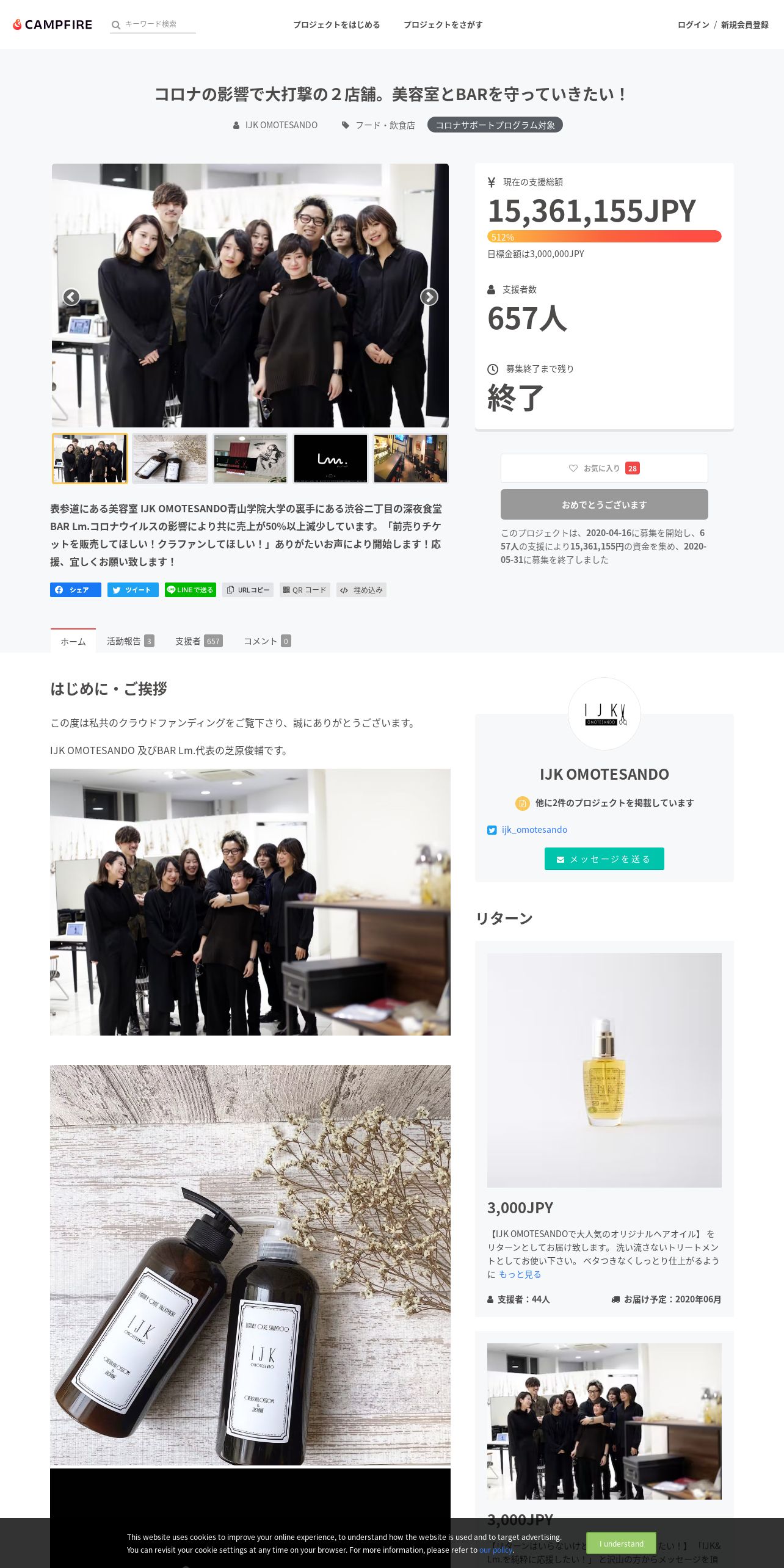Switch to the コメント tab
The width and height of the screenshot is (784, 1568).
point(267,641)
